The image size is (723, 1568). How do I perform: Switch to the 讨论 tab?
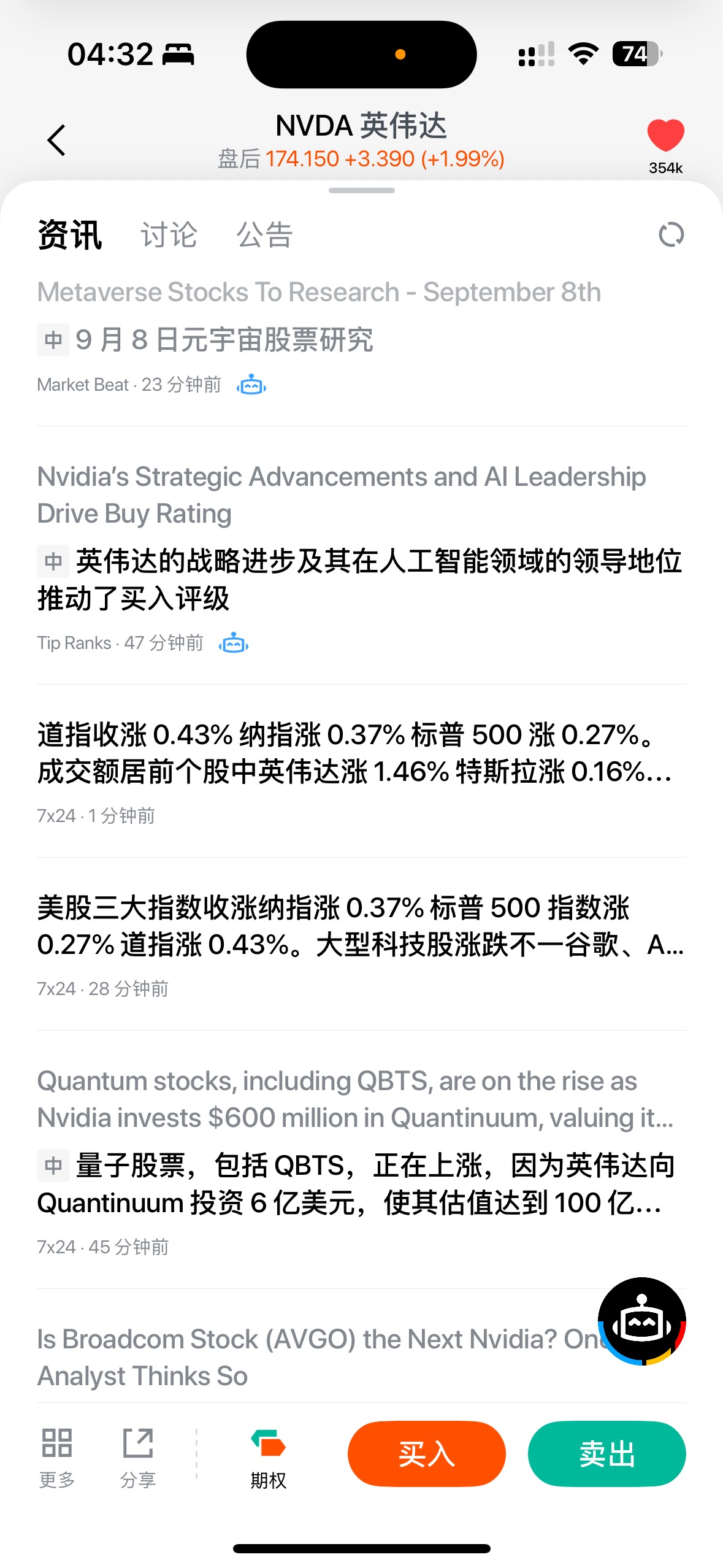point(169,235)
